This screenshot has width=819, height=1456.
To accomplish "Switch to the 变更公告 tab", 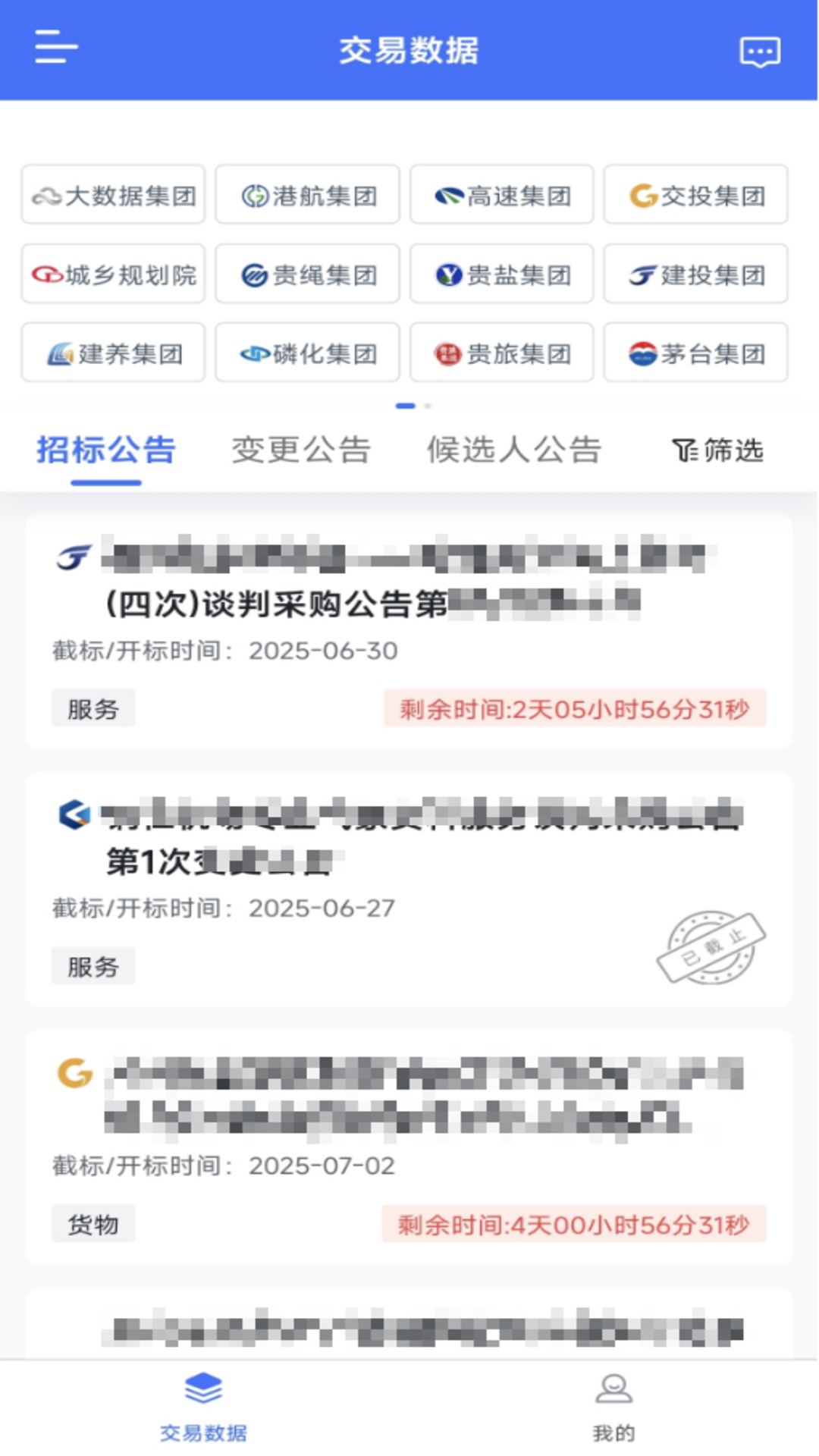I will [x=300, y=450].
